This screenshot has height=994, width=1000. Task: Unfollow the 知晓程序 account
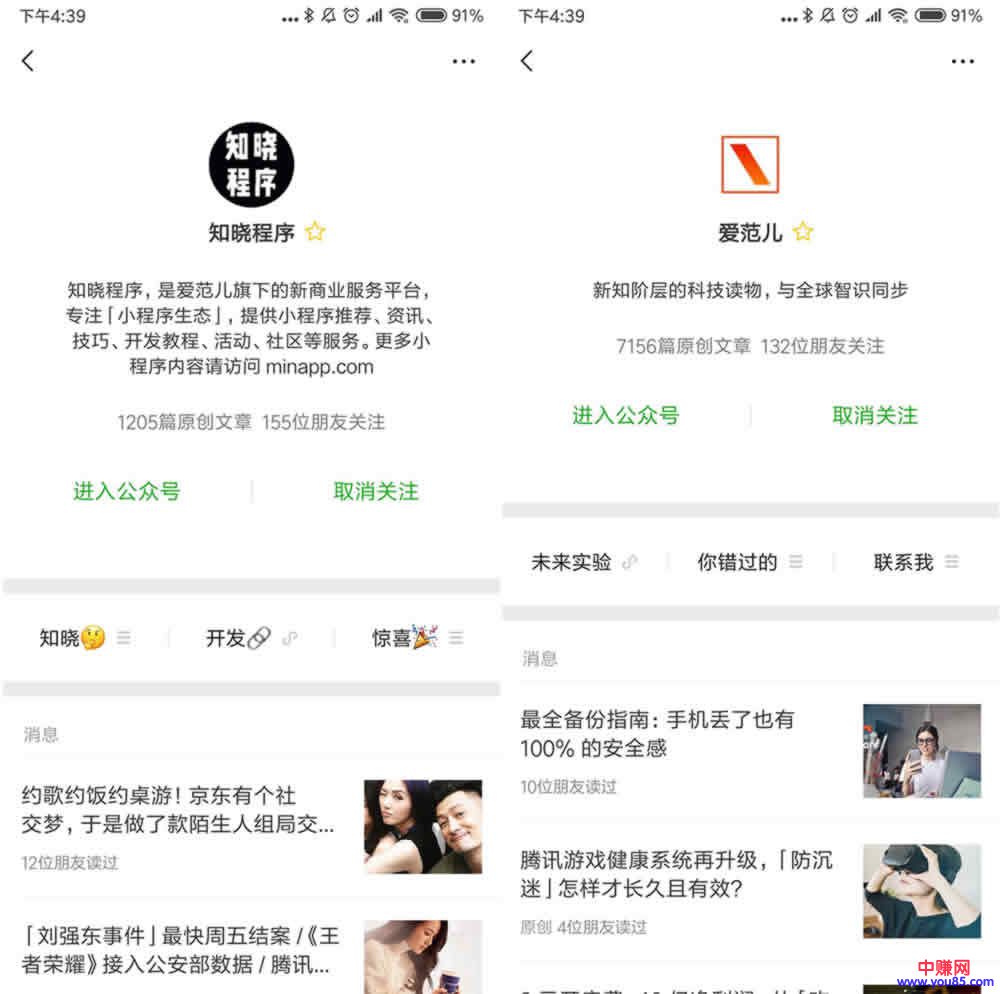point(376,491)
